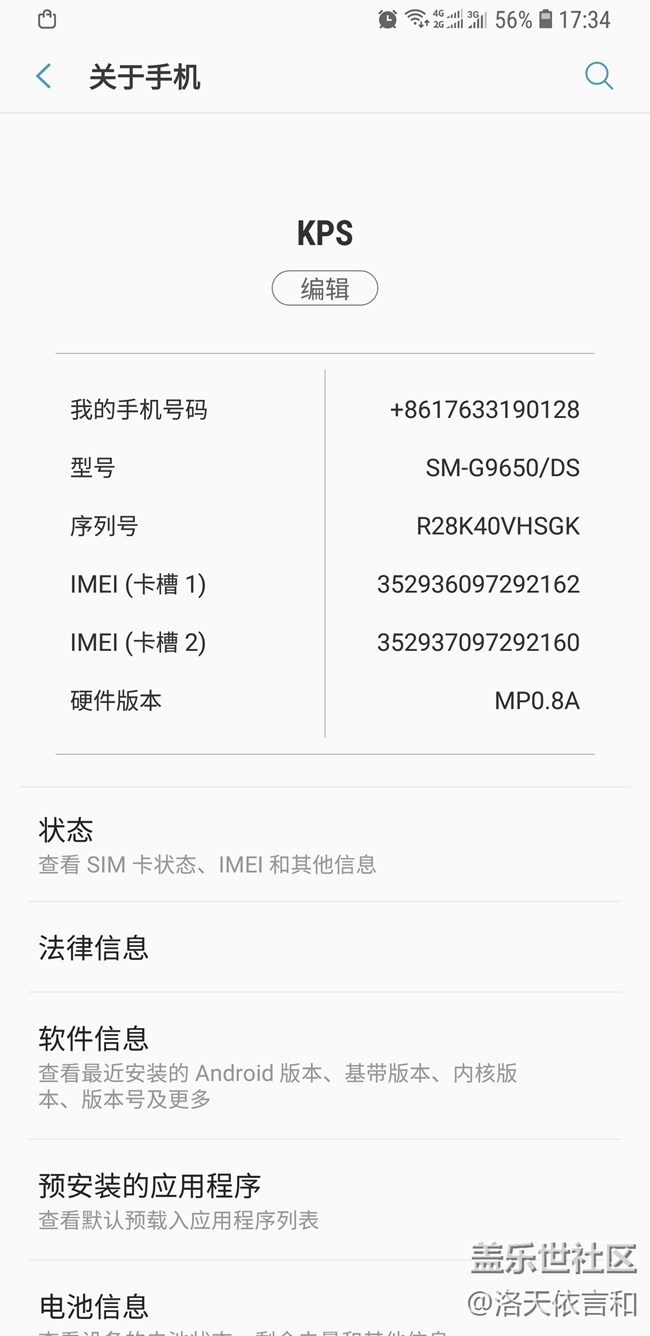Open 电池信息
This screenshot has width=650, height=1336.
pos(324,1308)
